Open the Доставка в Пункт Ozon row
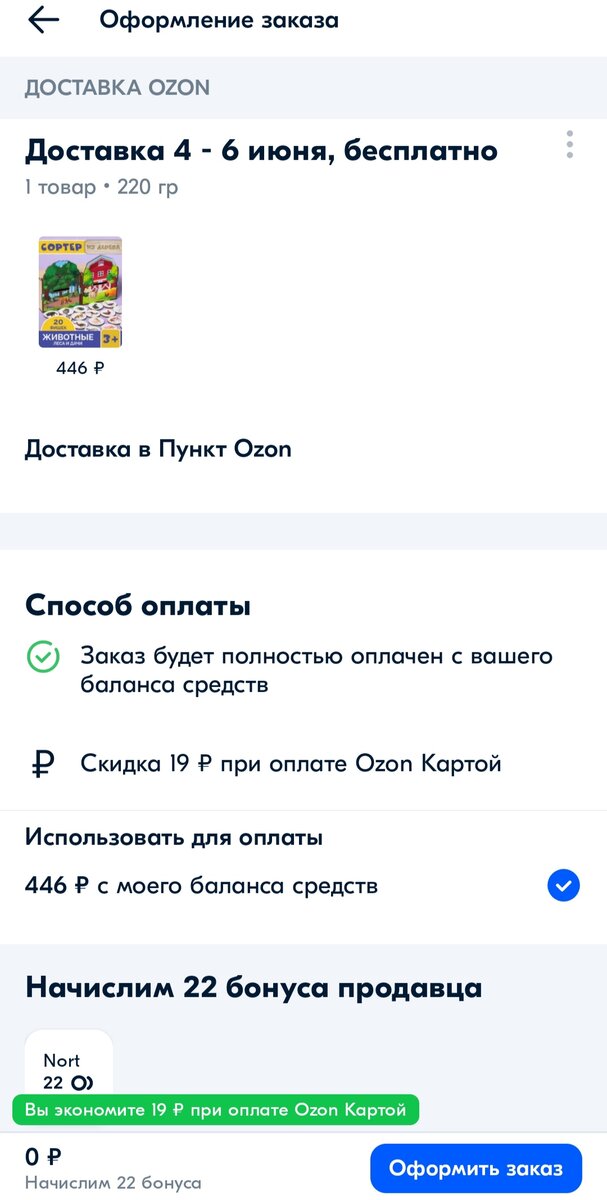607x1200 pixels. [x=158, y=449]
